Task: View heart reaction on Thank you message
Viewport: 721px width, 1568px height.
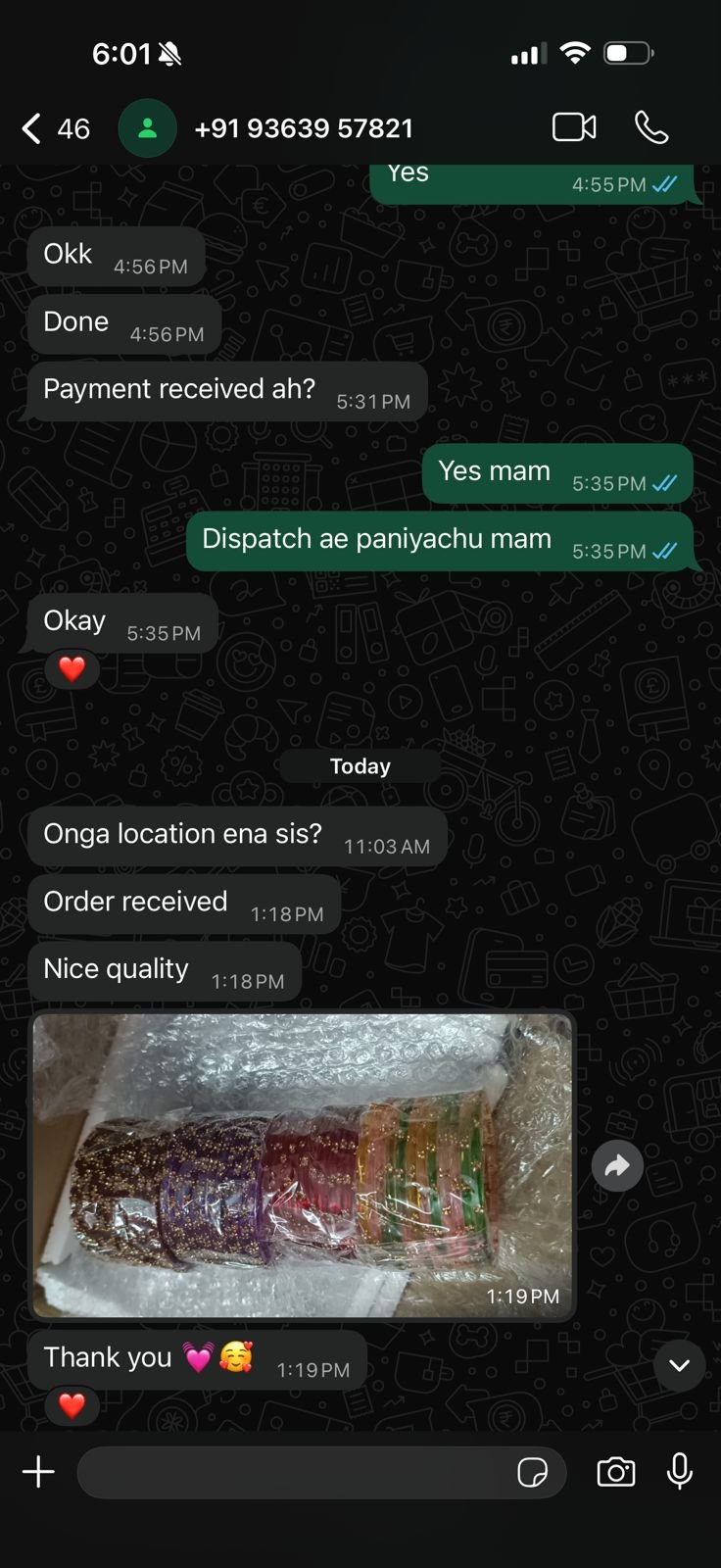Action: tap(72, 1405)
